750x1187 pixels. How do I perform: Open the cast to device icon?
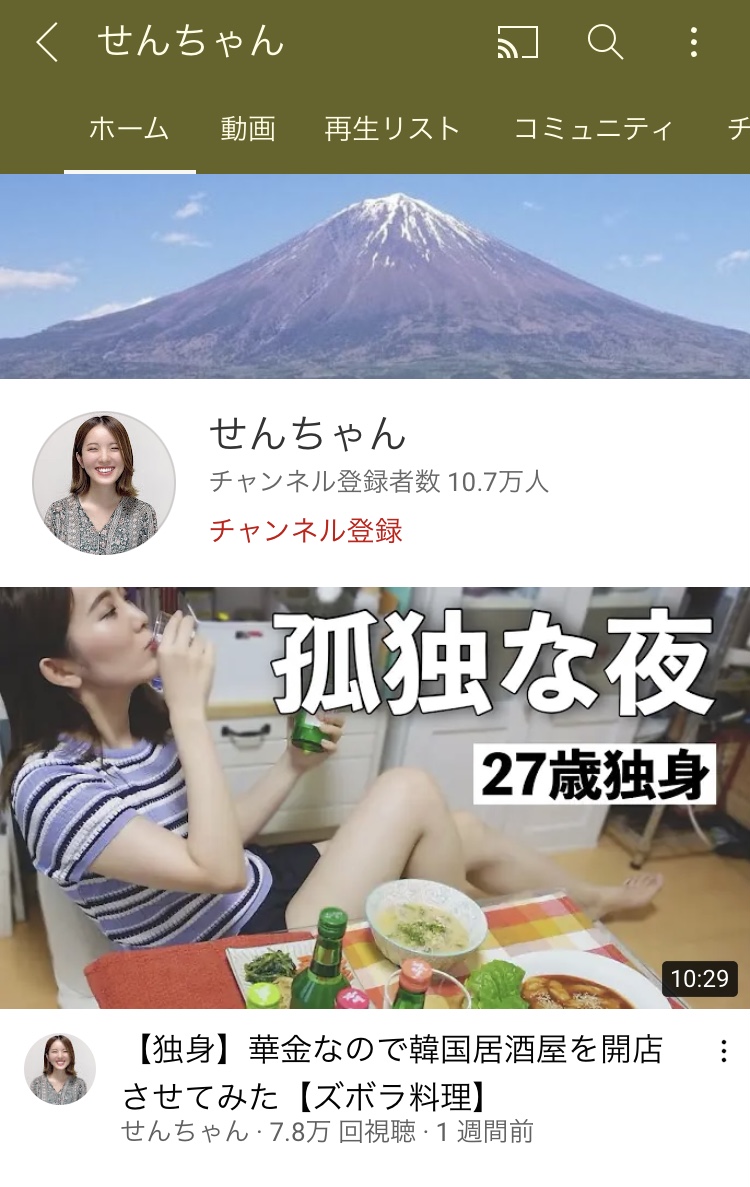point(517,42)
